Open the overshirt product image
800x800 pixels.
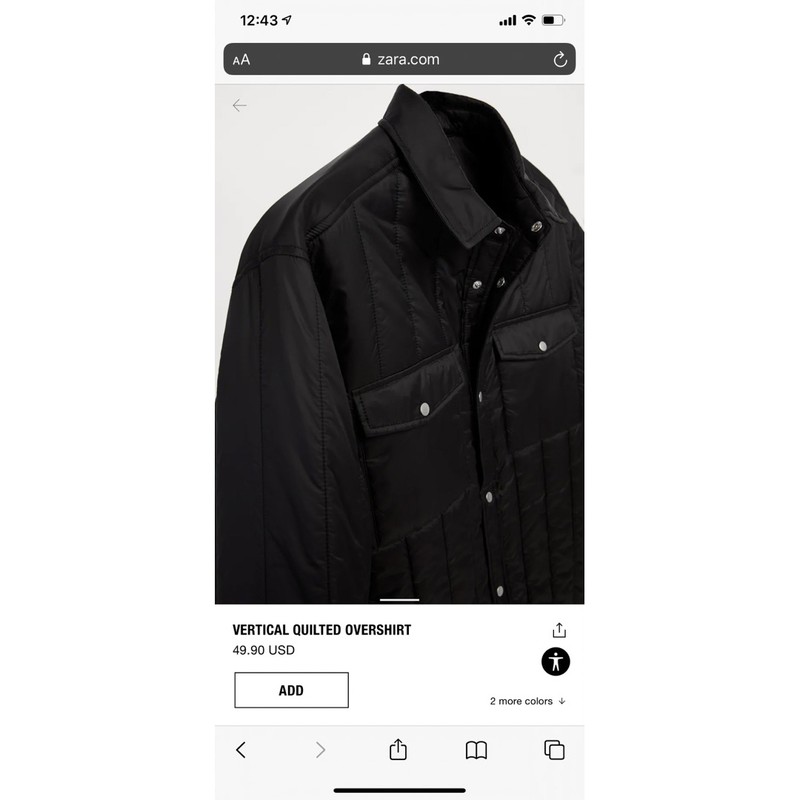click(x=400, y=350)
